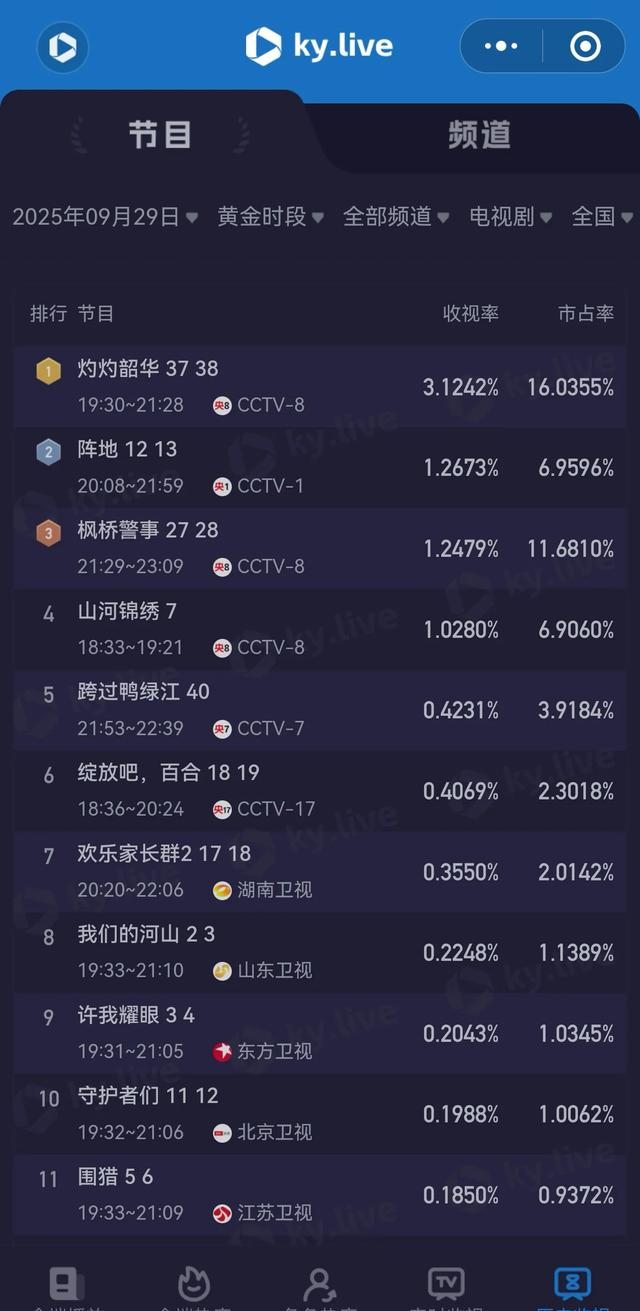Expand the 全国 region filter

pos(602,216)
